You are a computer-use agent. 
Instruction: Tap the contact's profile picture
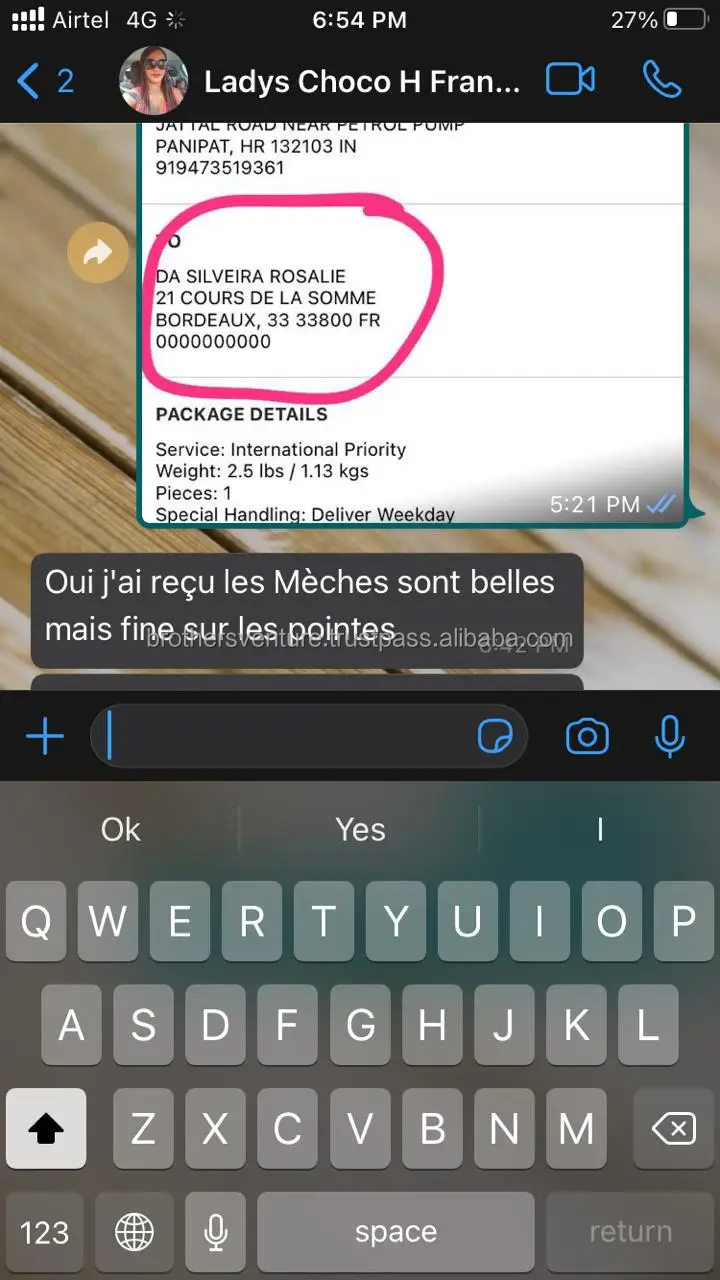153,81
